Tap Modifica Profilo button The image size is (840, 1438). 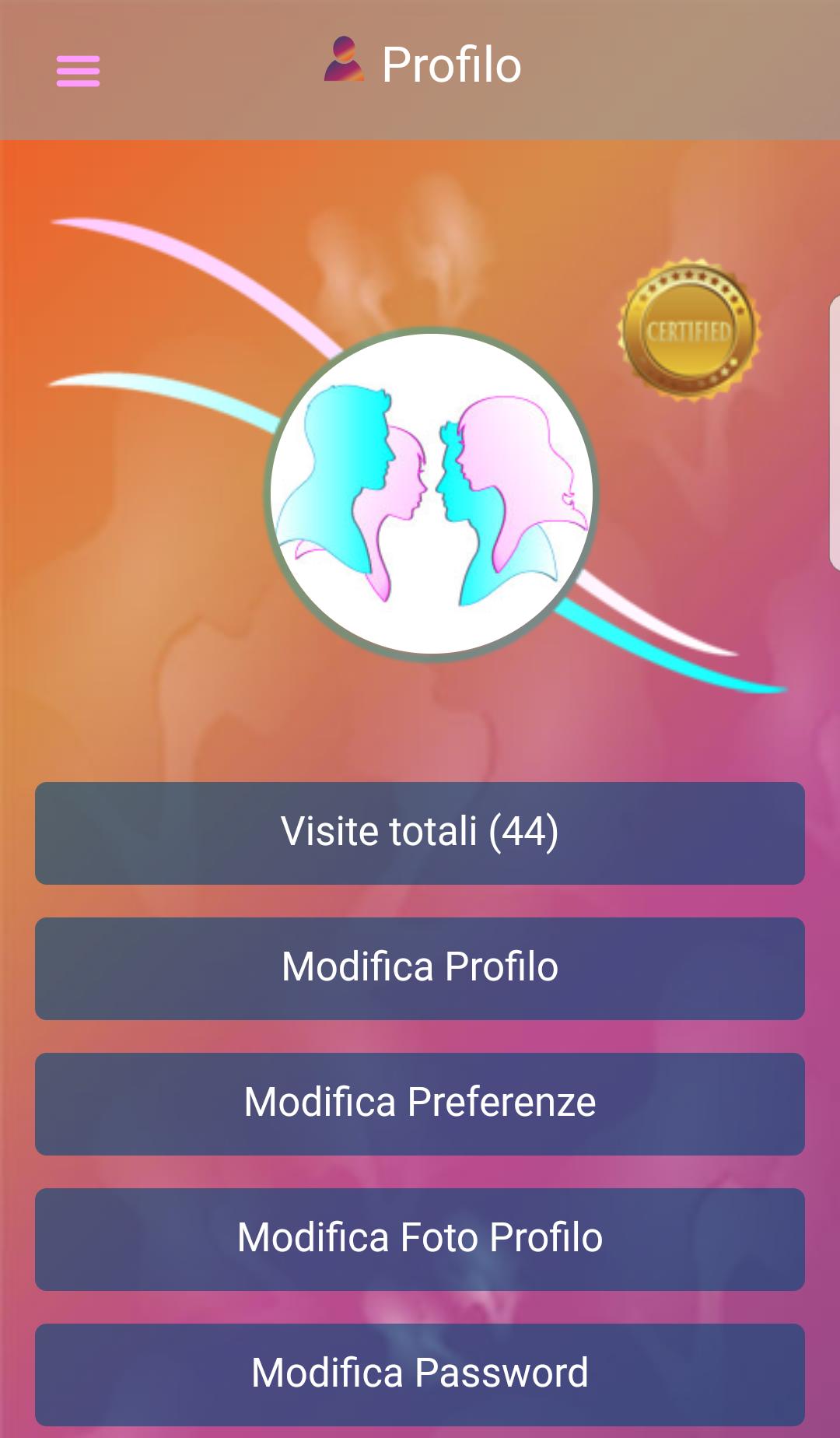coord(420,968)
